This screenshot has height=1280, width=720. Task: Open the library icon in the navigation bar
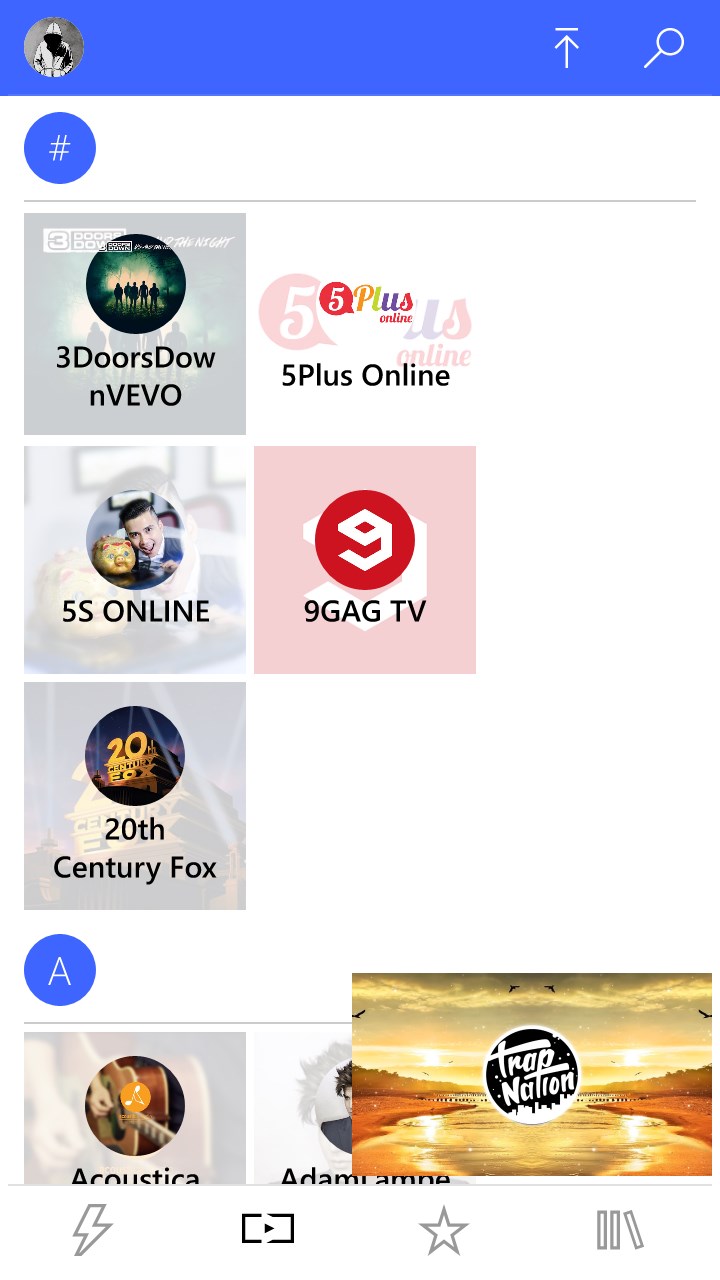click(618, 1228)
